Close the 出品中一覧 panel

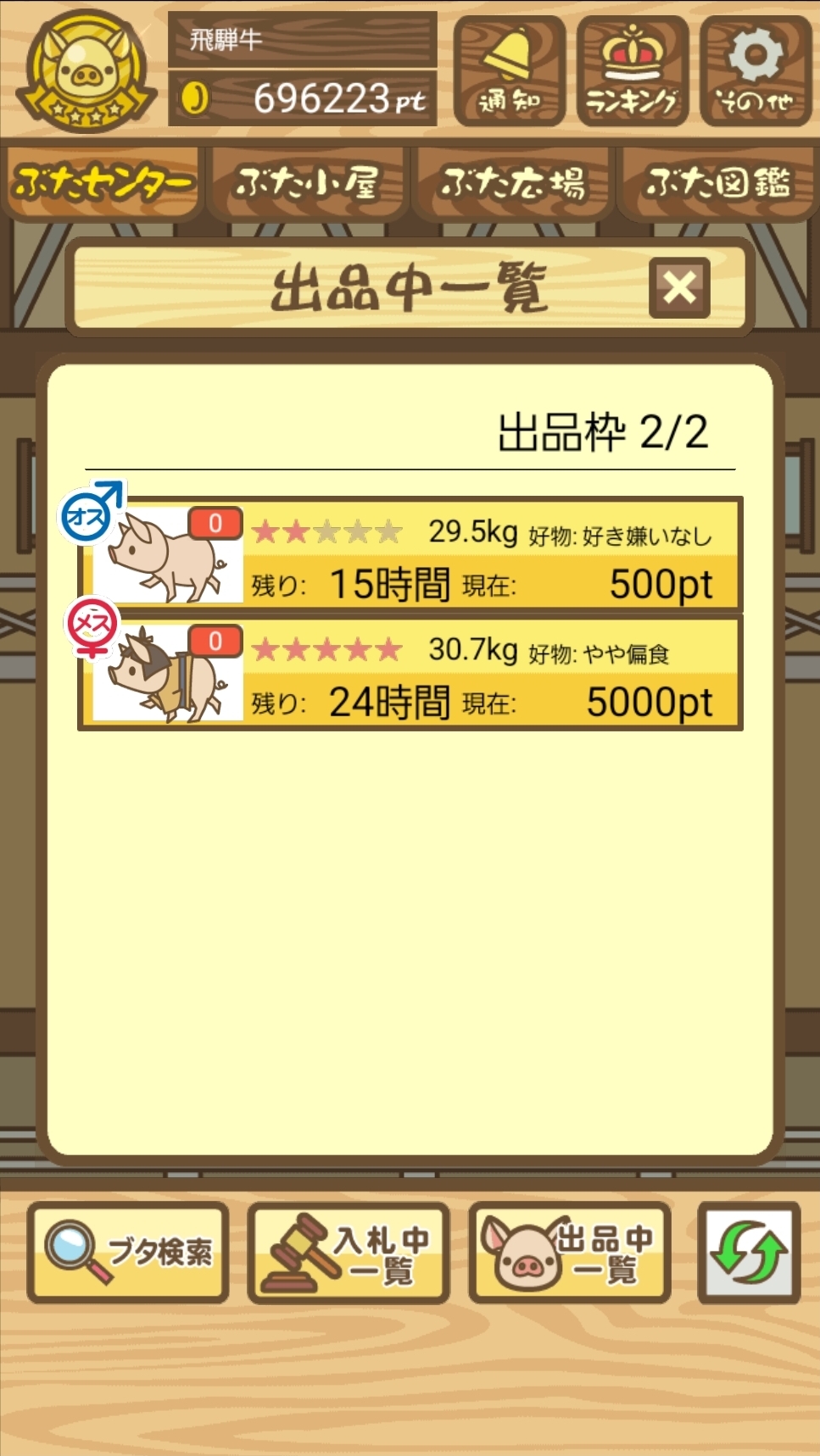[679, 288]
